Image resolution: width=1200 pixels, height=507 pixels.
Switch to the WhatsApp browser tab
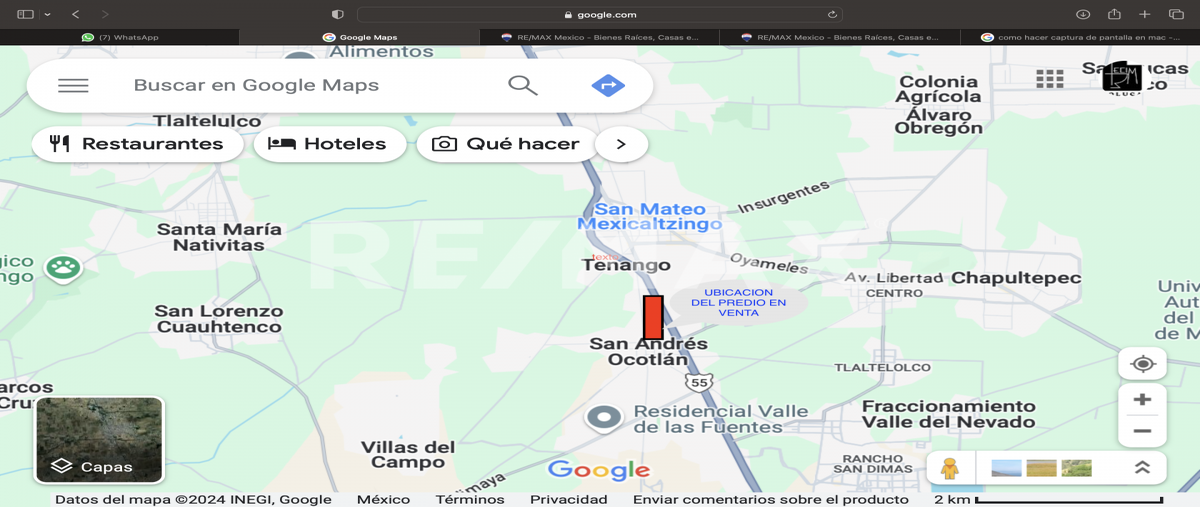(120, 37)
